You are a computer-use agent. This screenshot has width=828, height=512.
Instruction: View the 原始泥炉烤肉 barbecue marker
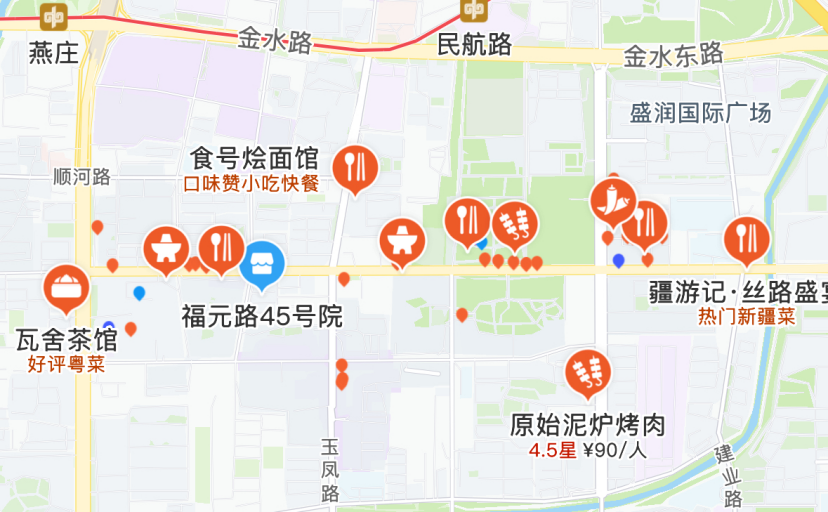(x=587, y=373)
